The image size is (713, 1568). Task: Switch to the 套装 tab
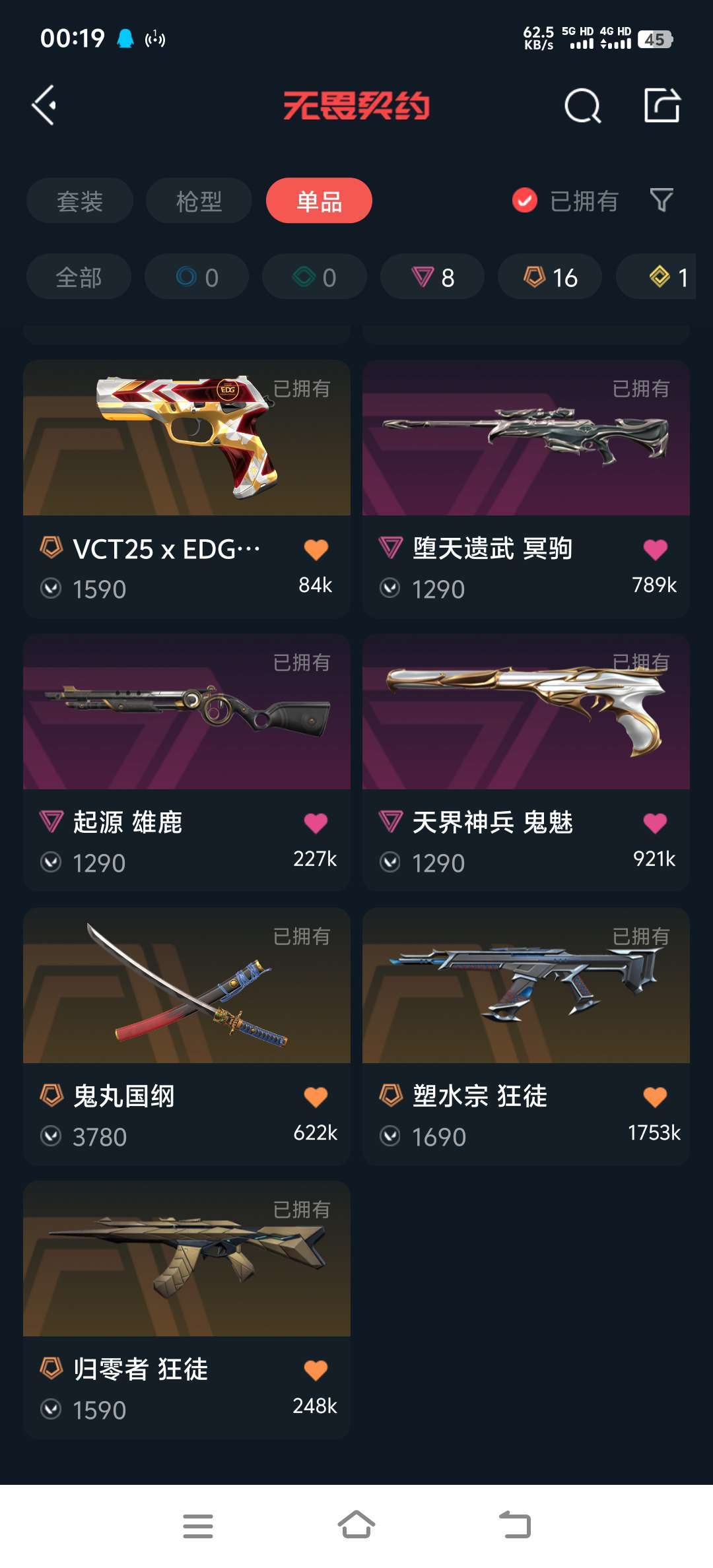coord(80,201)
